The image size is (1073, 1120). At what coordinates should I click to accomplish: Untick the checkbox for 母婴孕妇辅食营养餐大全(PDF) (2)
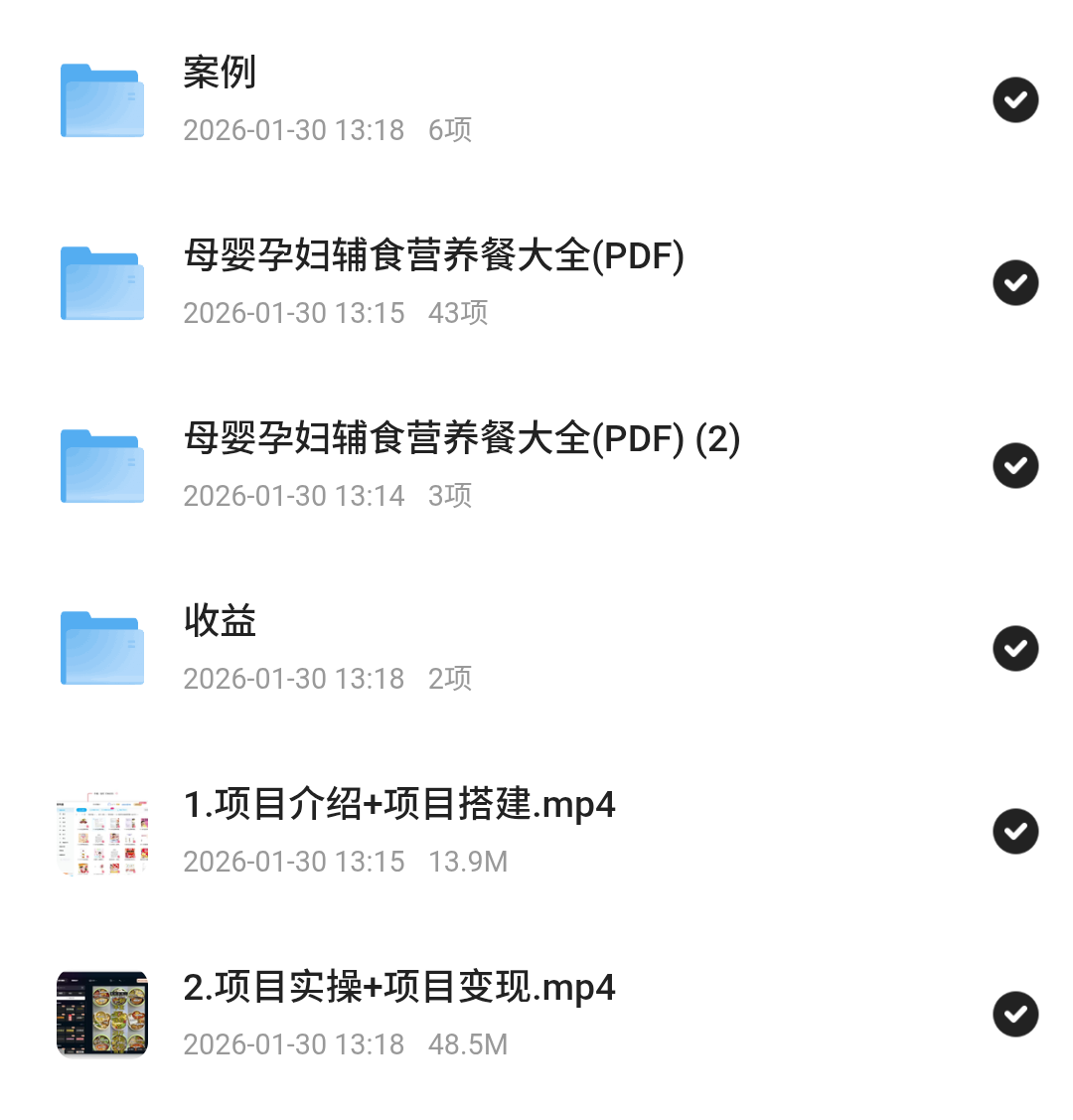[x=1015, y=466]
